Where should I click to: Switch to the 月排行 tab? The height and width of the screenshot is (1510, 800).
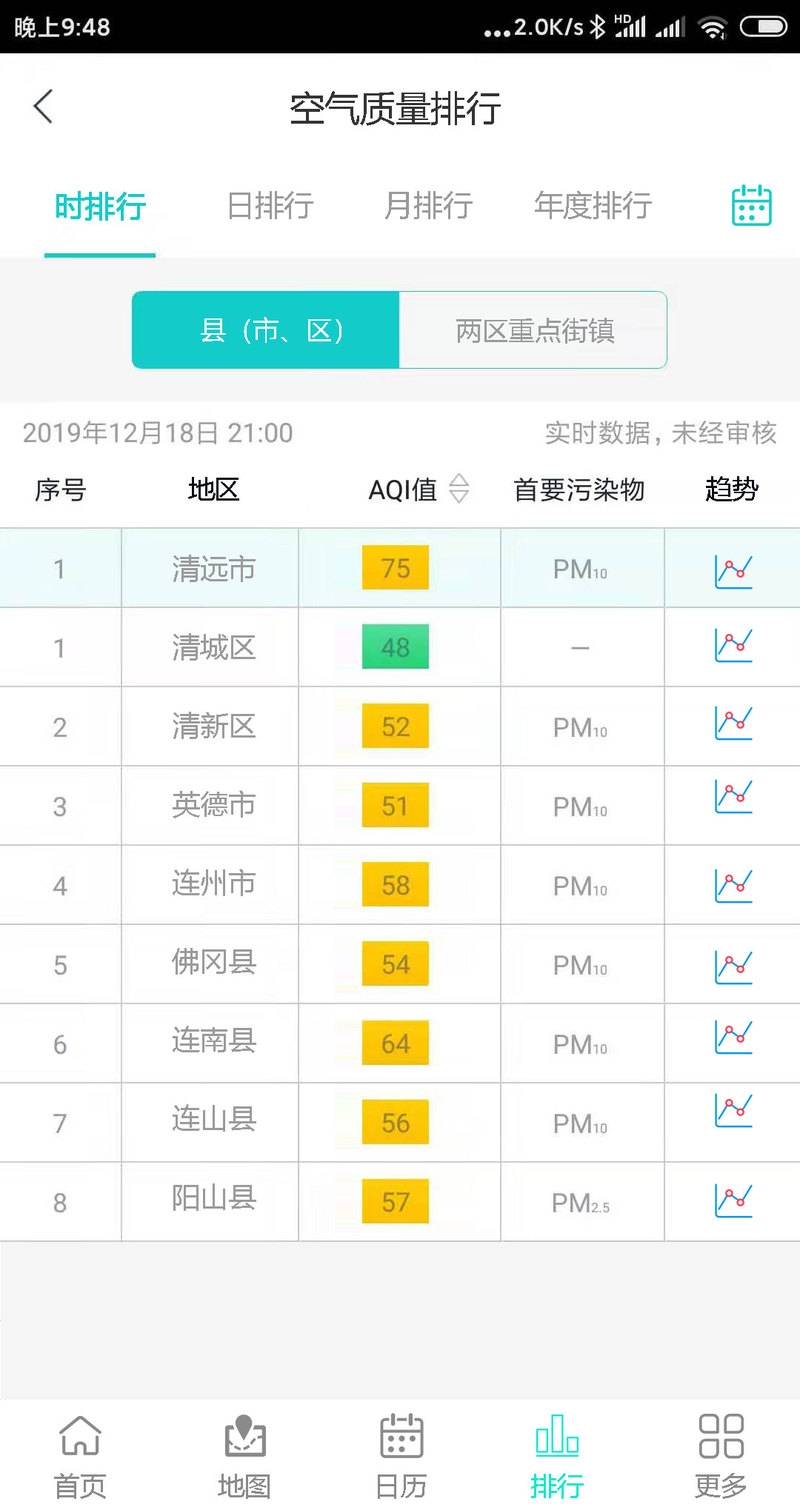(428, 206)
